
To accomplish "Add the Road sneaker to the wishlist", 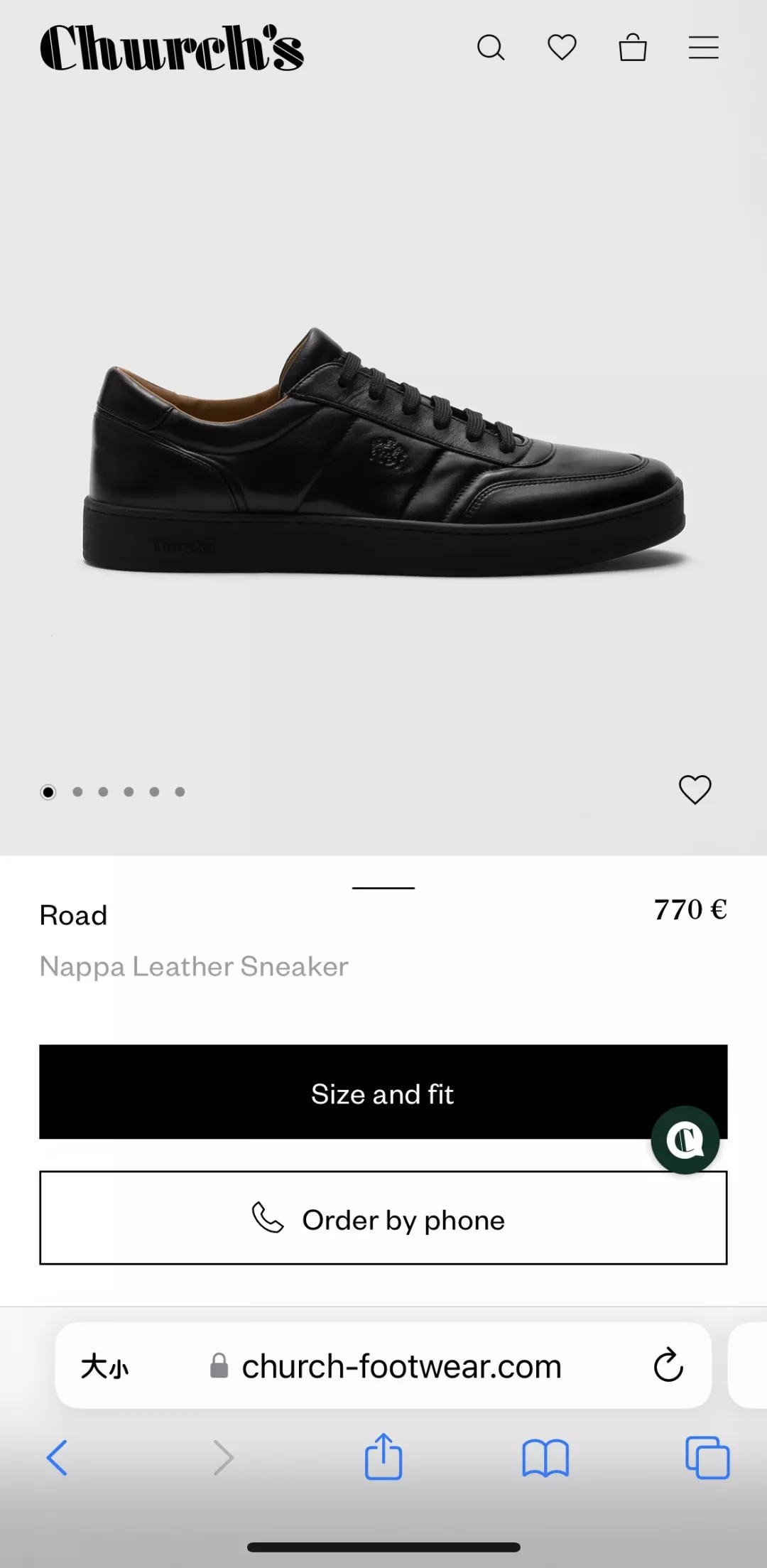I will point(695,789).
